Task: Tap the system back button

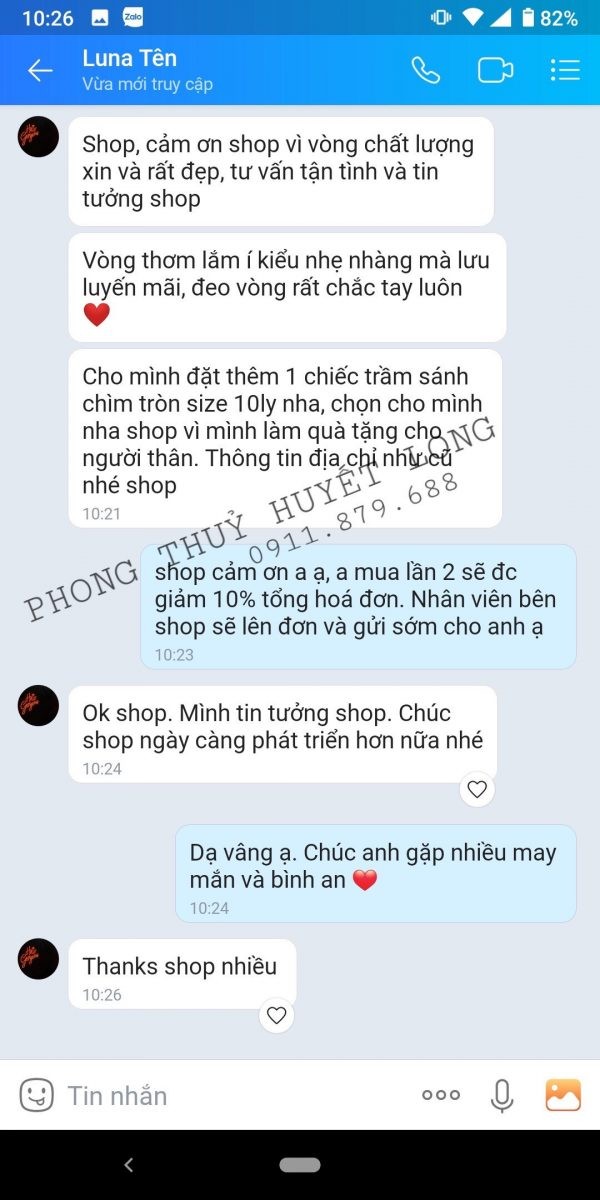Action: [x=128, y=1165]
